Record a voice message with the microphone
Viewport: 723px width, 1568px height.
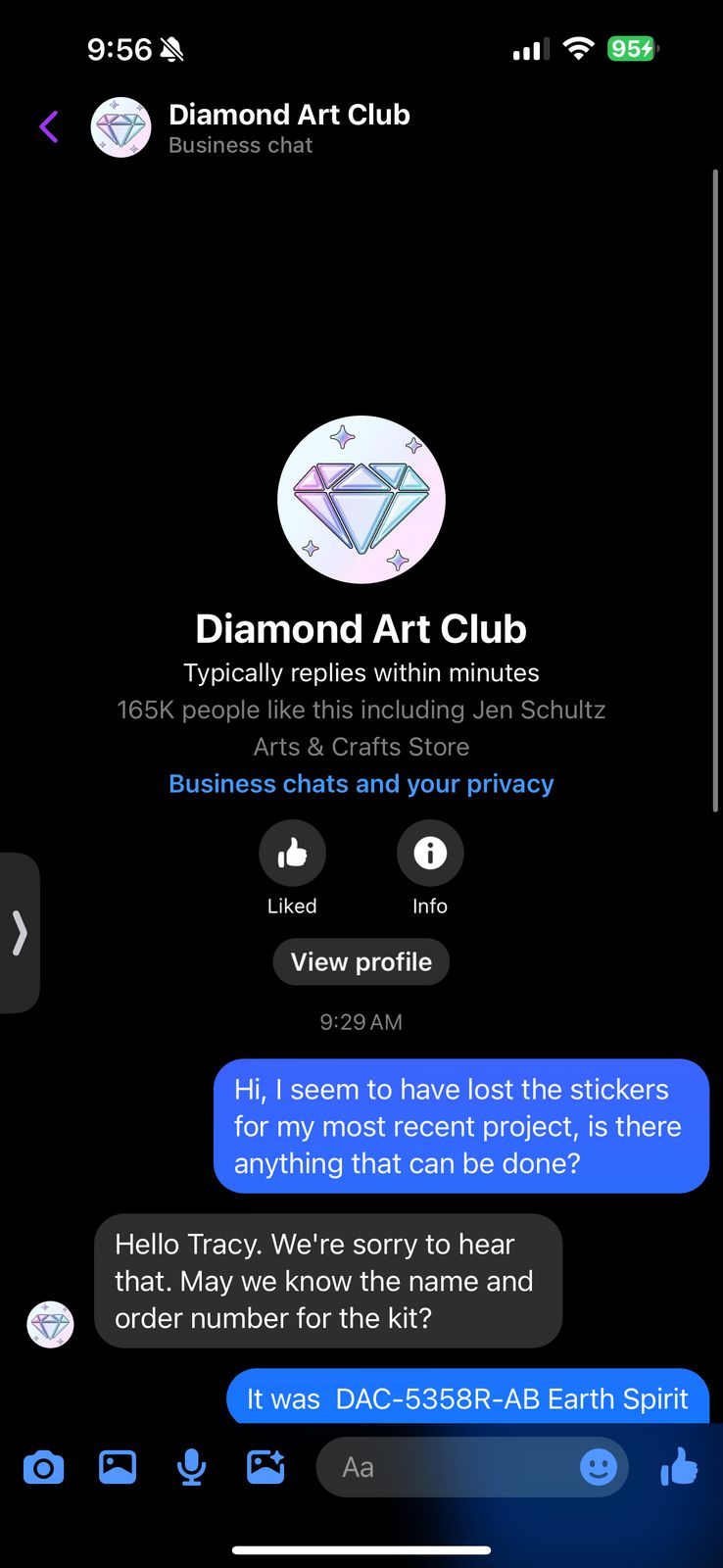coord(192,1467)
